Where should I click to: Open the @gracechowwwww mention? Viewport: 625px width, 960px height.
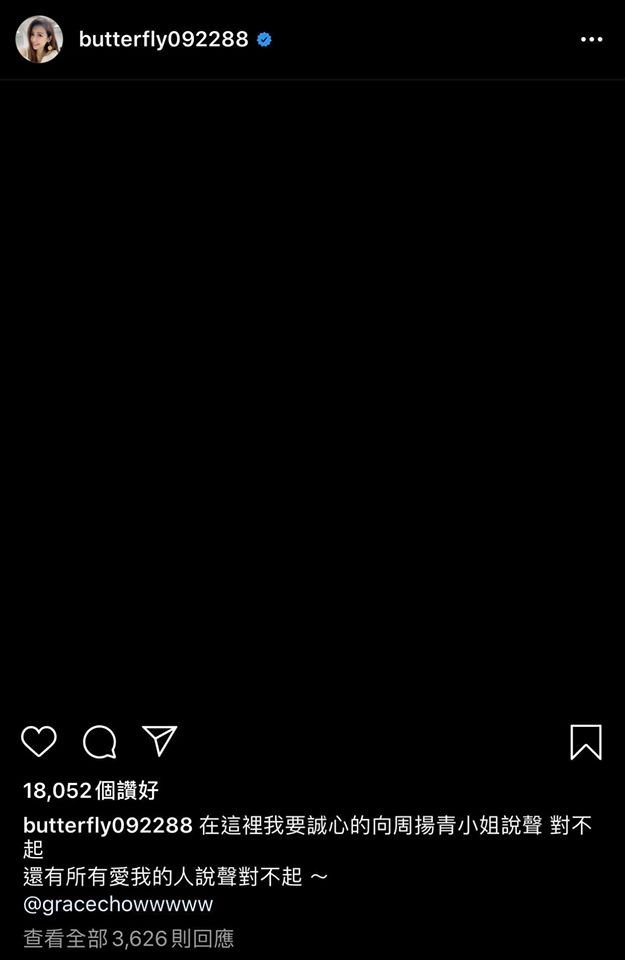(118, 904)
